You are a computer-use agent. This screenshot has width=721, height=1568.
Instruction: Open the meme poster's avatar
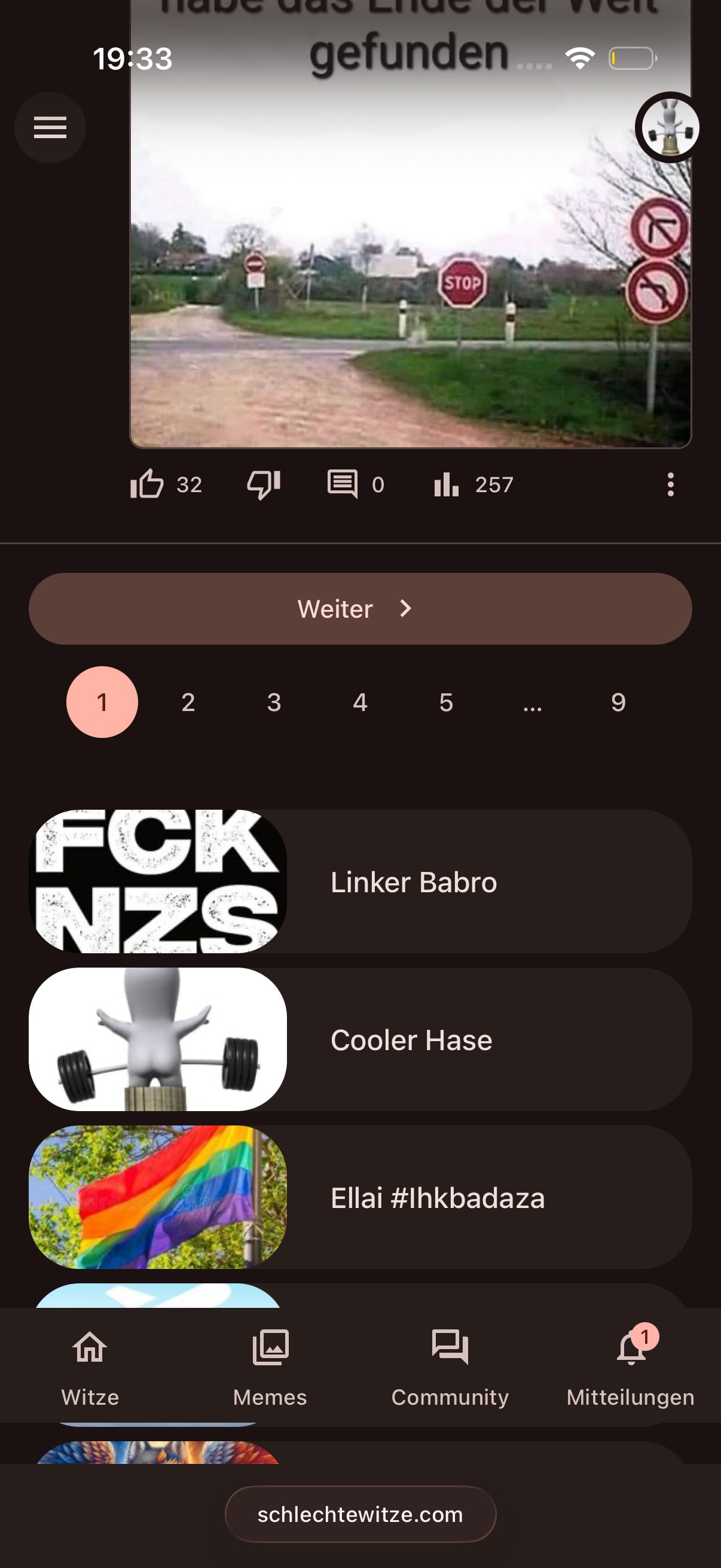(670, 127)
